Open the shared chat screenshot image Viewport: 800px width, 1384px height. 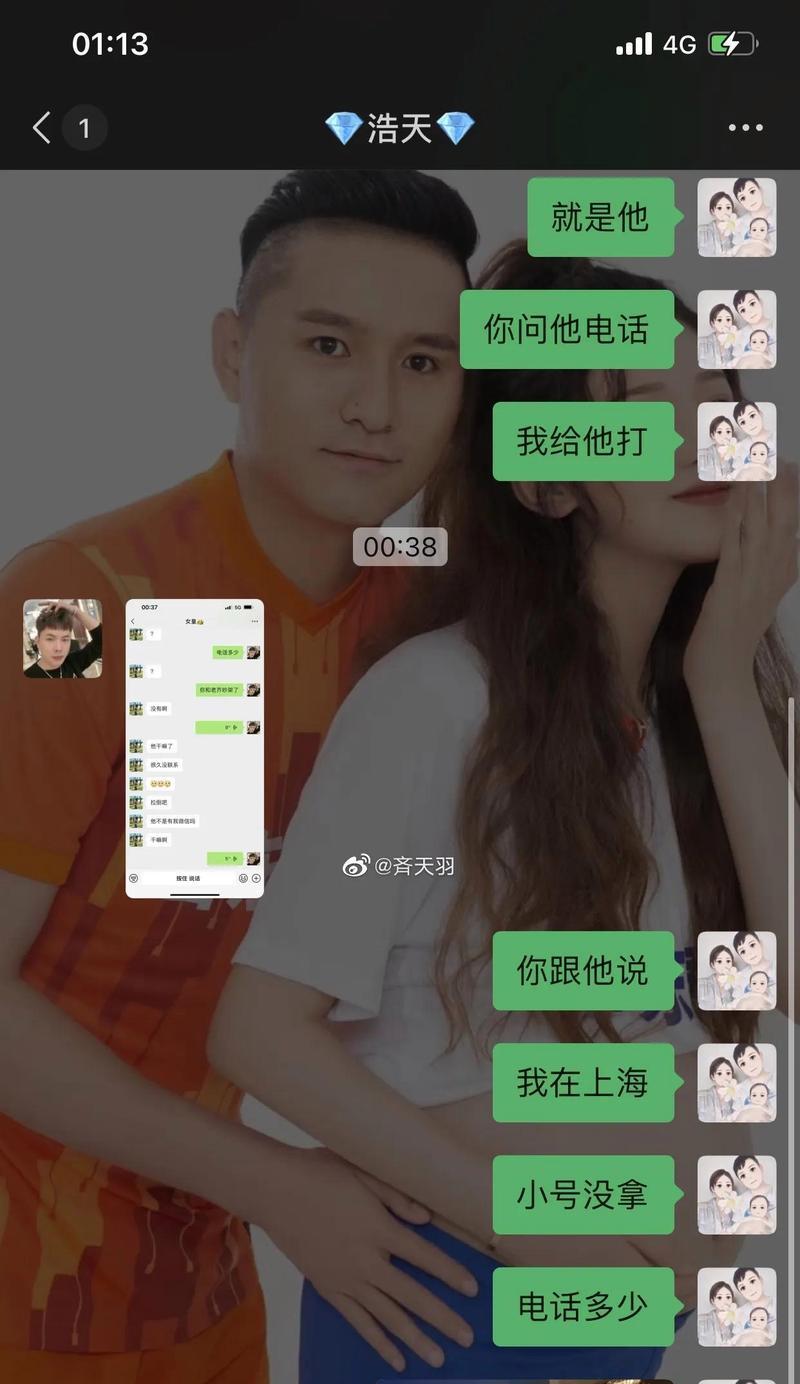[x=195, y=748]
